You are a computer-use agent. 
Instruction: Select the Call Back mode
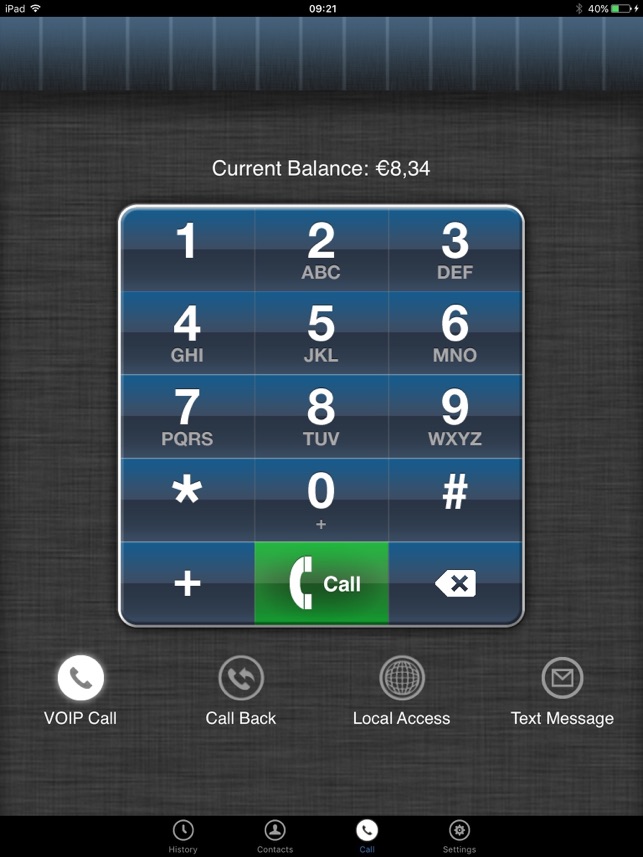pos(241,691)
